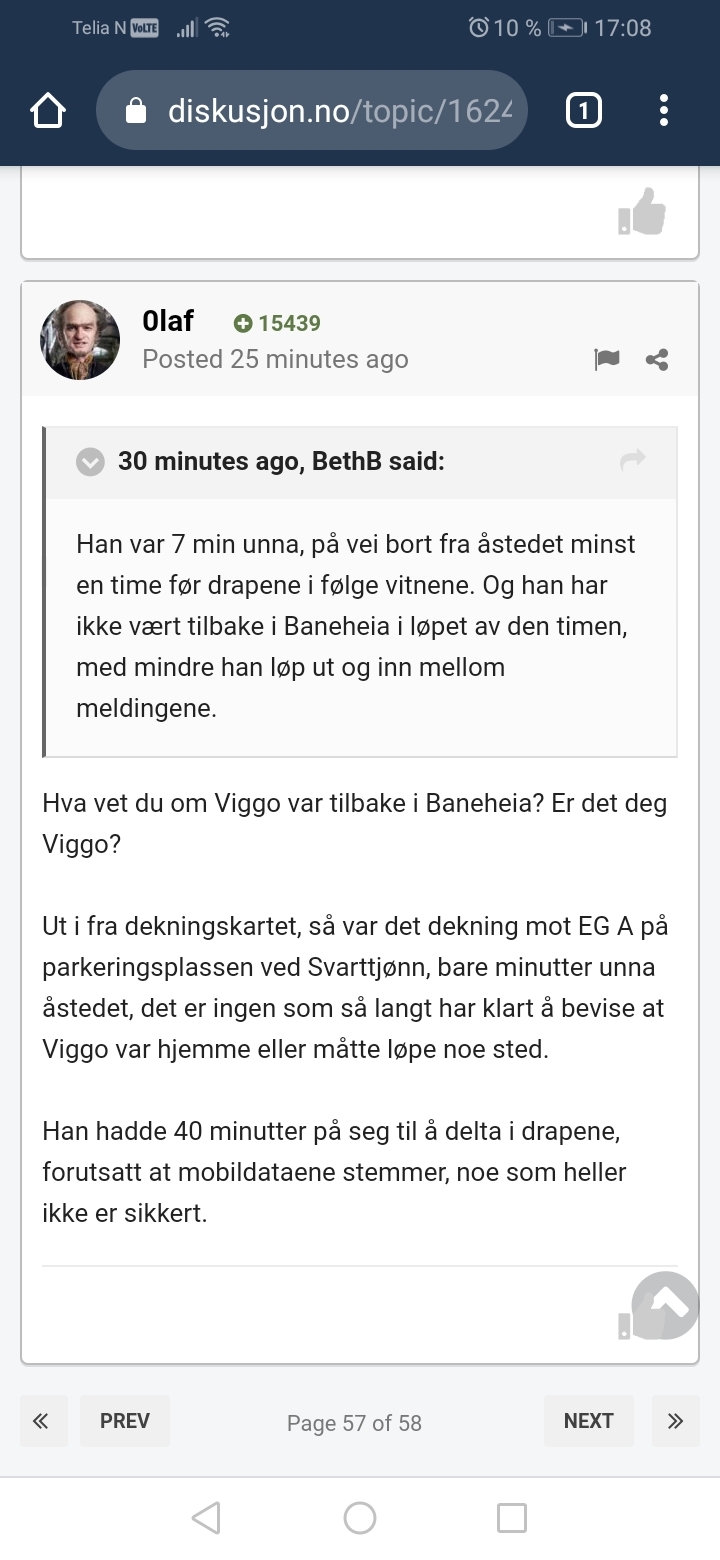
Task: Like the post above Olaf's
Action: tap(642, 212)
